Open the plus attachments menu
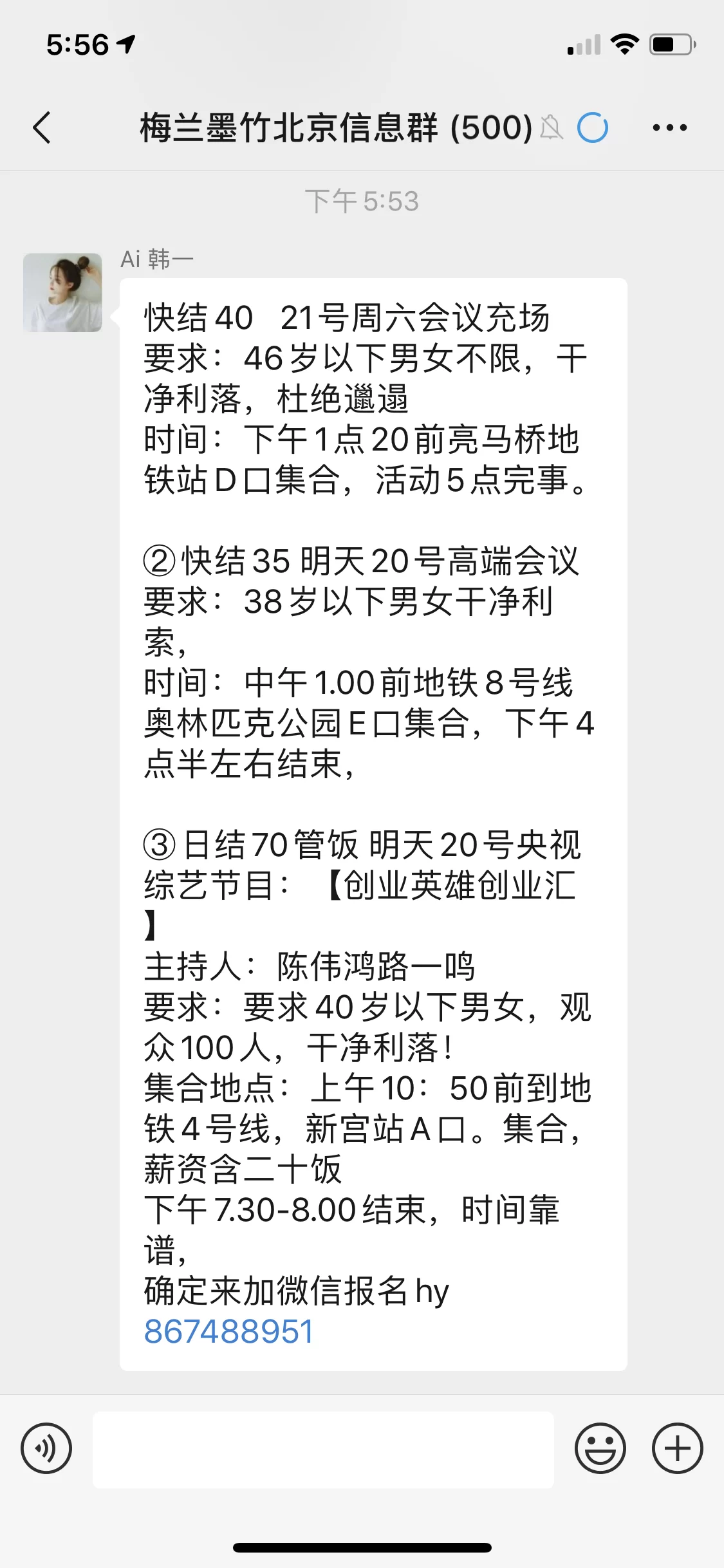 [x=677, y=1448]
